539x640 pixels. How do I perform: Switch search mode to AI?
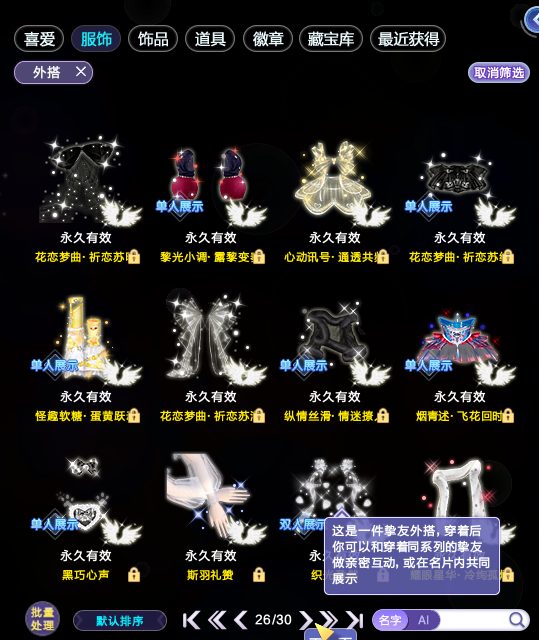click(424, 620)
